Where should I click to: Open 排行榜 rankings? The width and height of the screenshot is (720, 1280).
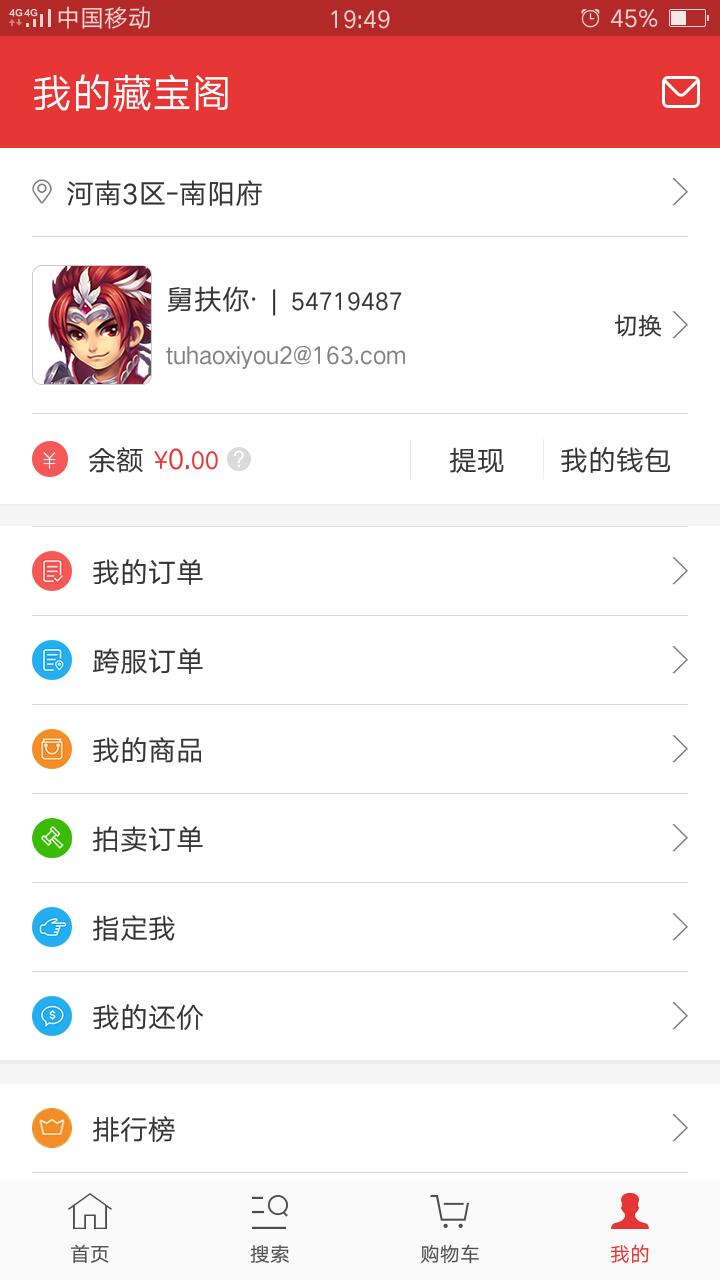[360, 1129]
